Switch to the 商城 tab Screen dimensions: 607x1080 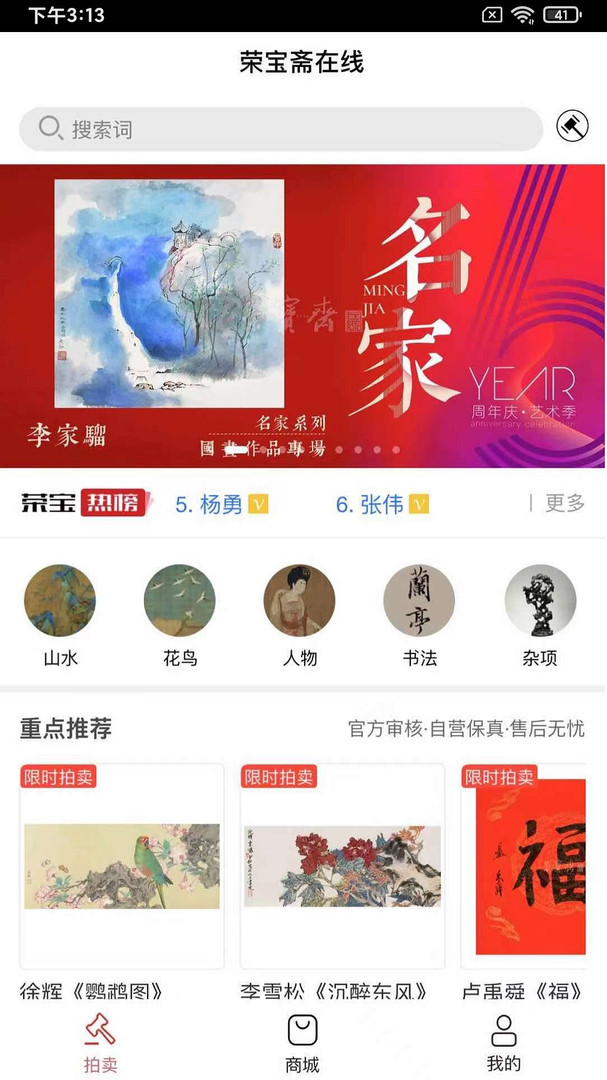point(302,1043)
